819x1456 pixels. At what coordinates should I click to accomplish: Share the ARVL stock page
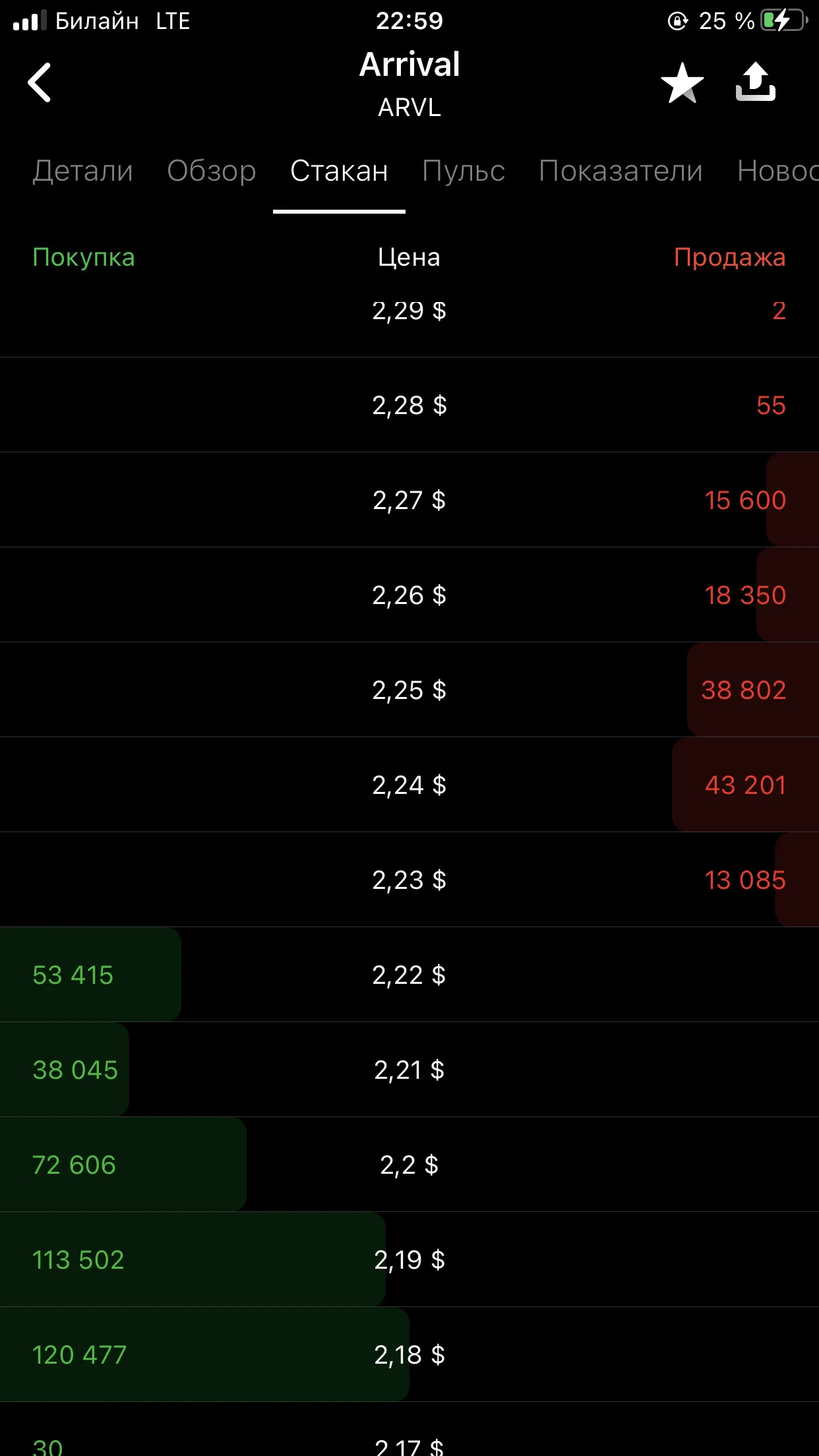[x=756, y=82]
